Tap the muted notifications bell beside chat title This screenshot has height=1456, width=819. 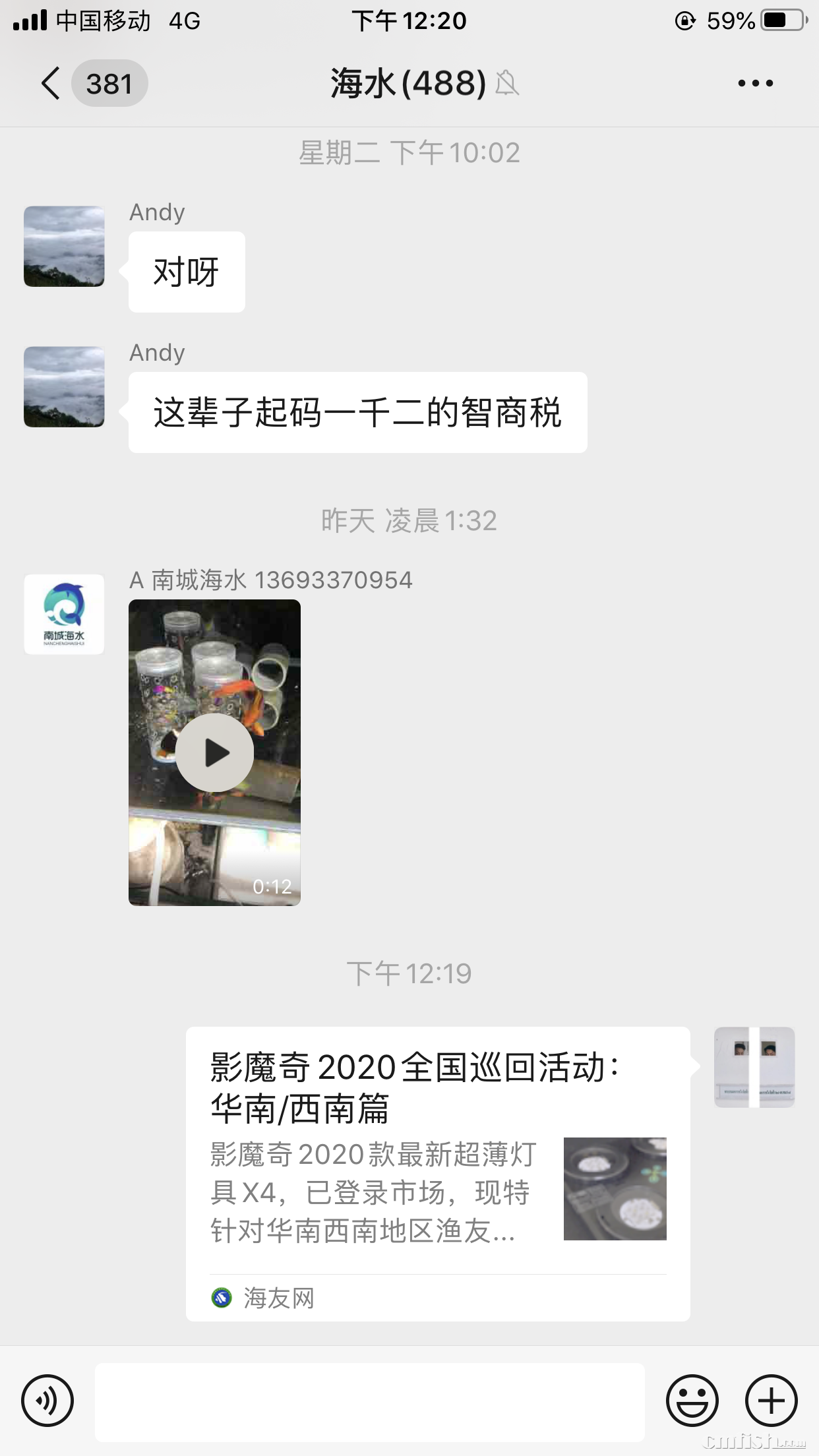click(509, 84)
